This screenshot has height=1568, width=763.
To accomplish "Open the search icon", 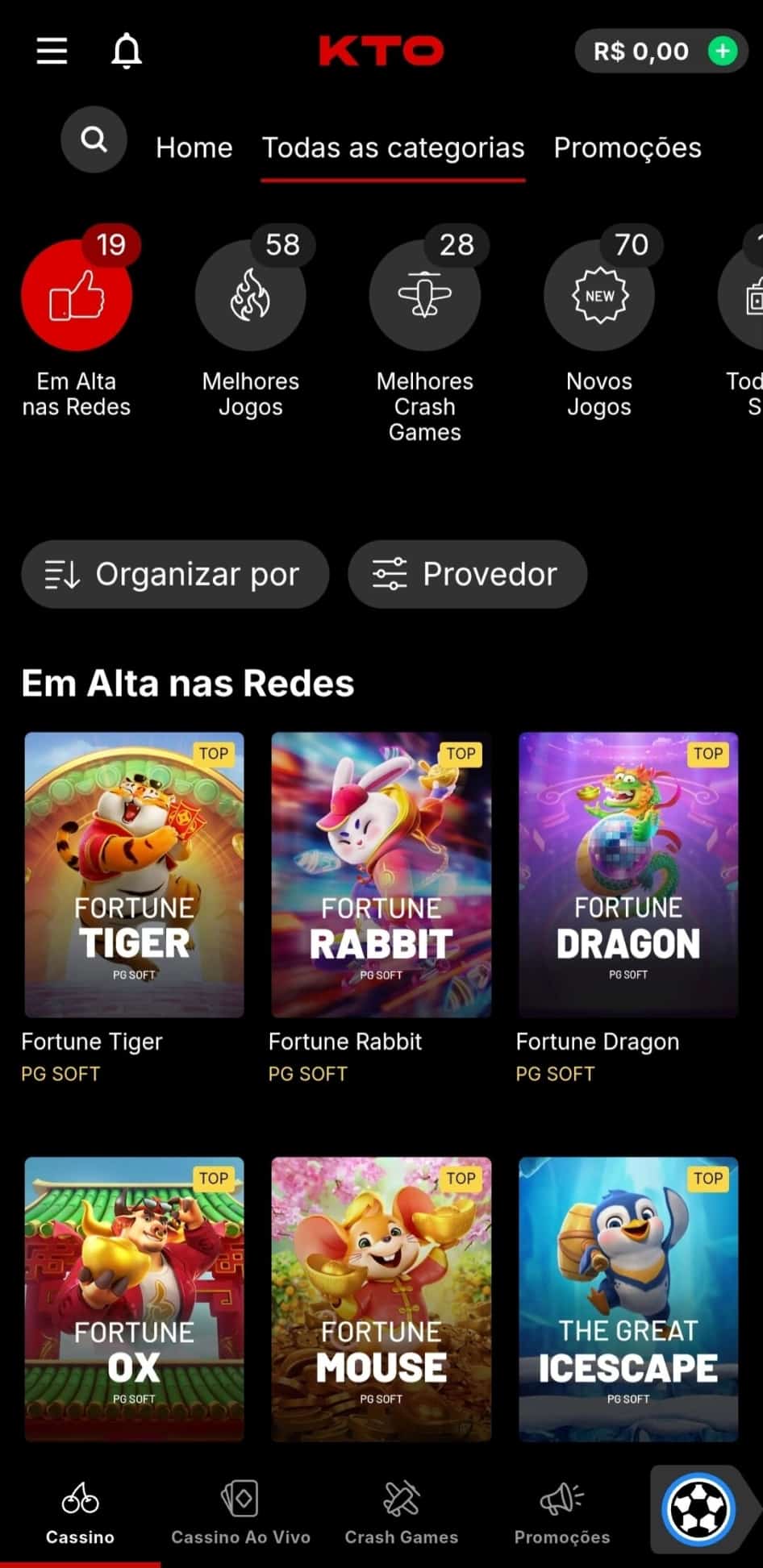I will point(94,139).
